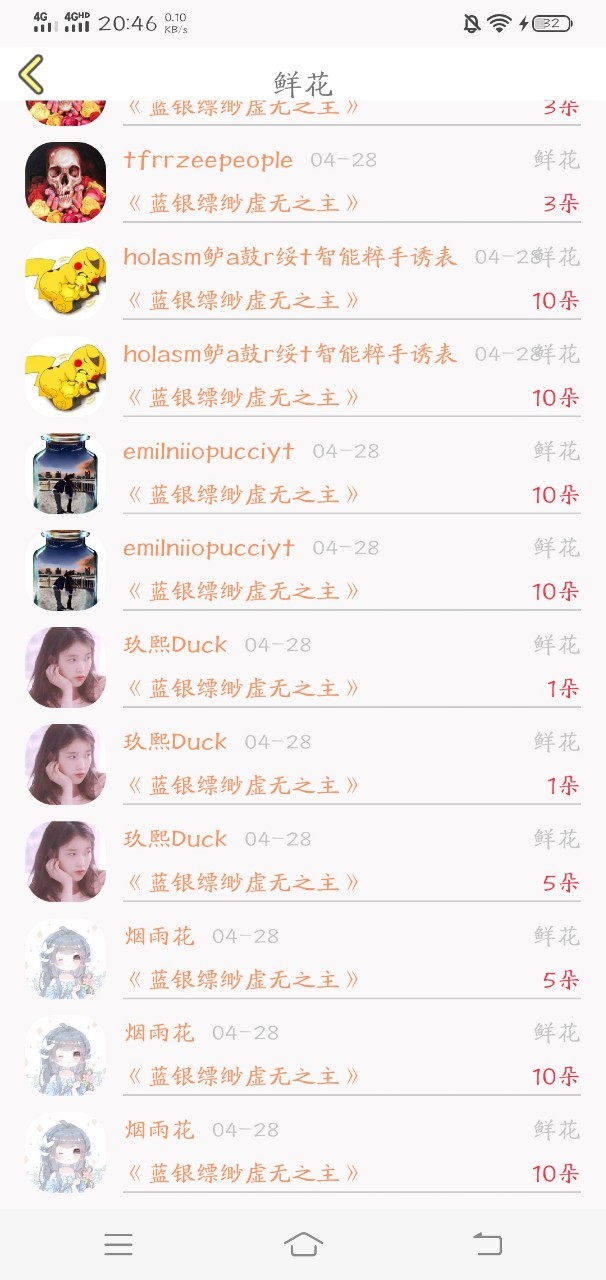The image size is (606, 1280).
Task: Open 玖熙Duck's 5朵 flower record
Action: 350,861
